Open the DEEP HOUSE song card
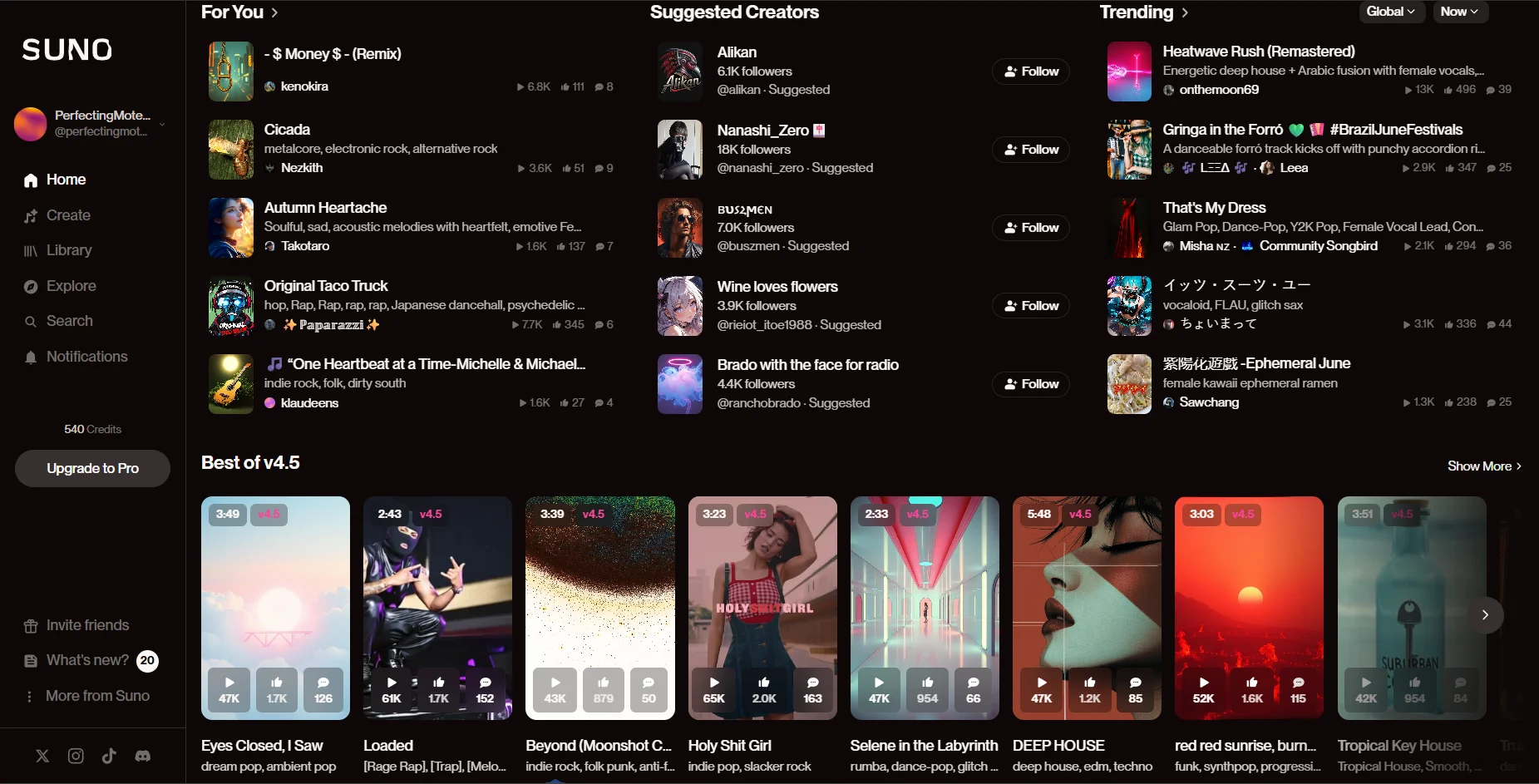 1058,746
